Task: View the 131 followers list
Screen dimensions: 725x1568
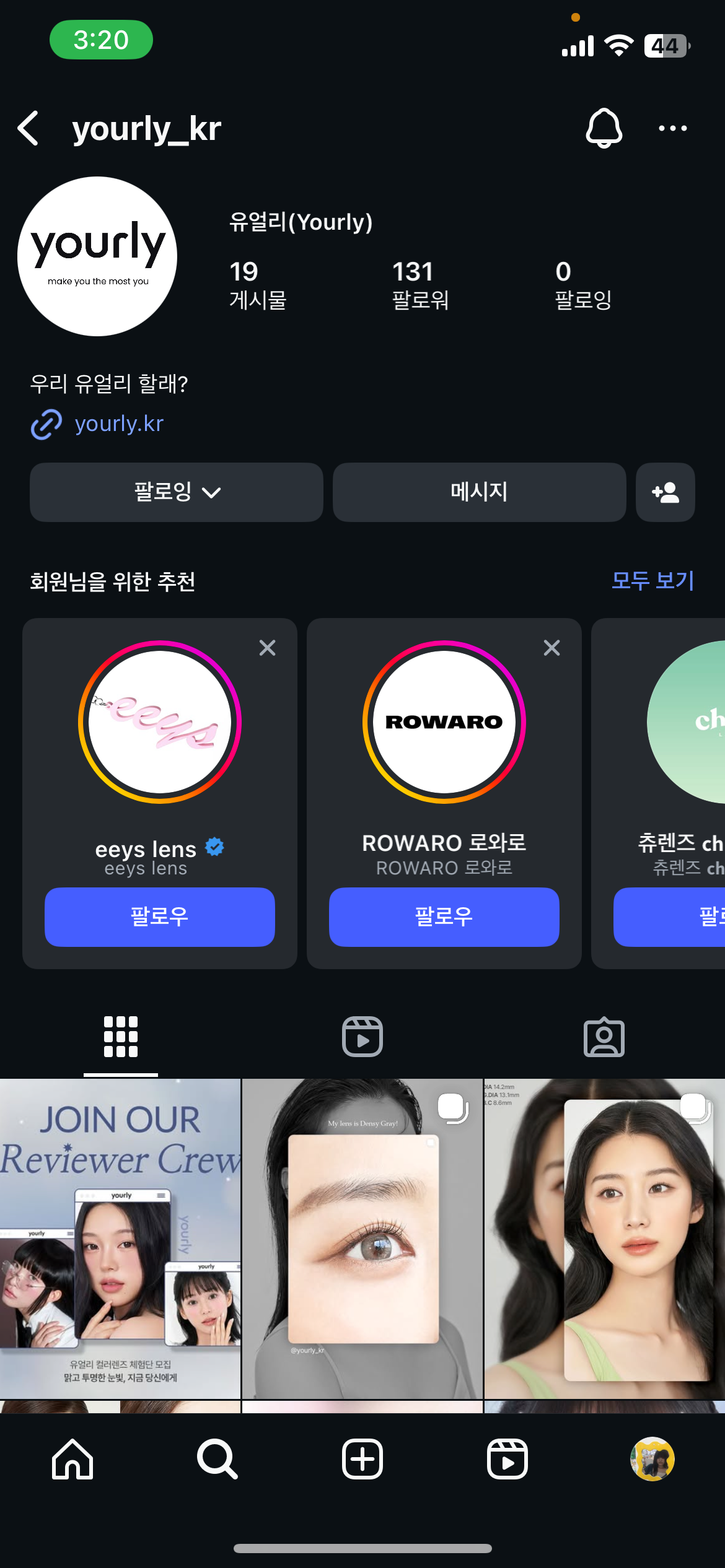Action: [x=420, y=285]
